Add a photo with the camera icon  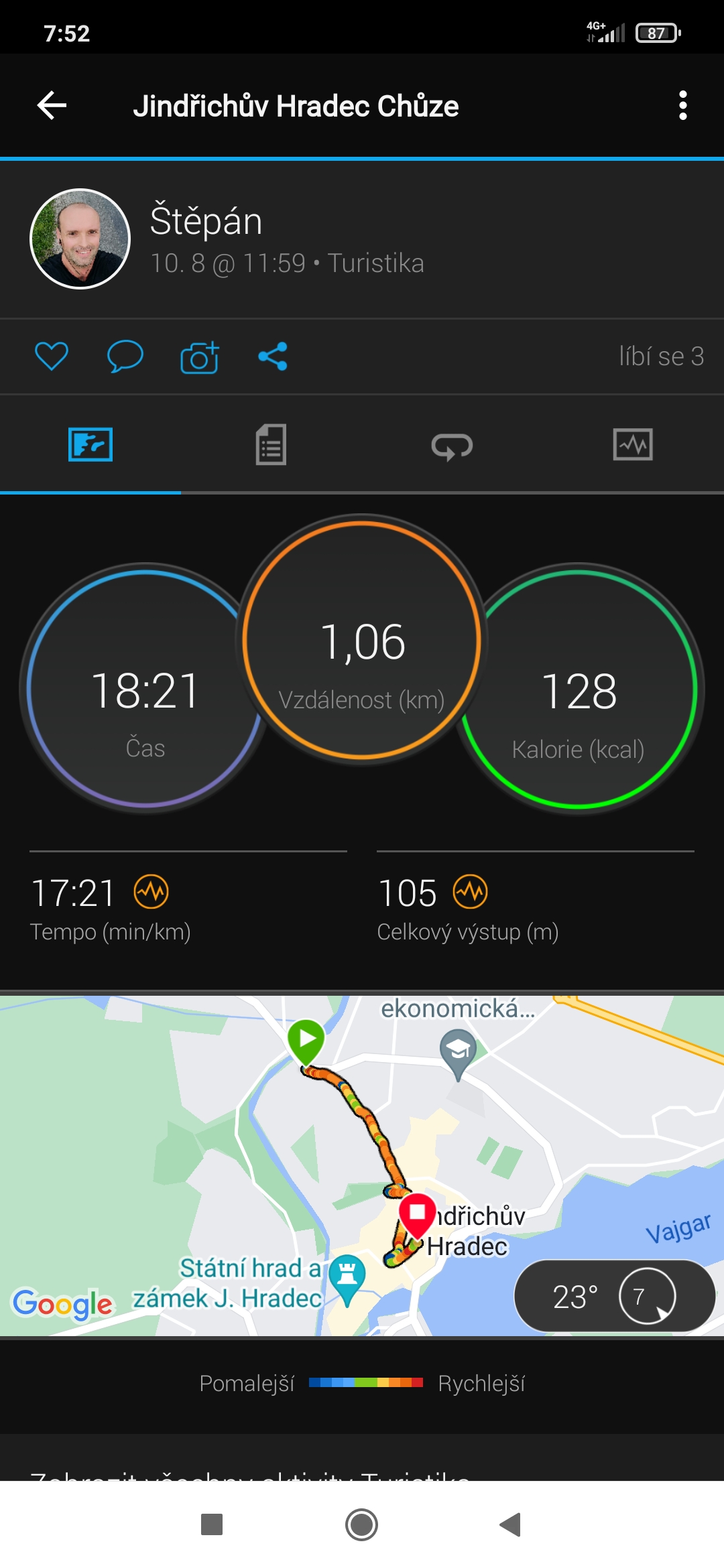[200, 356]
